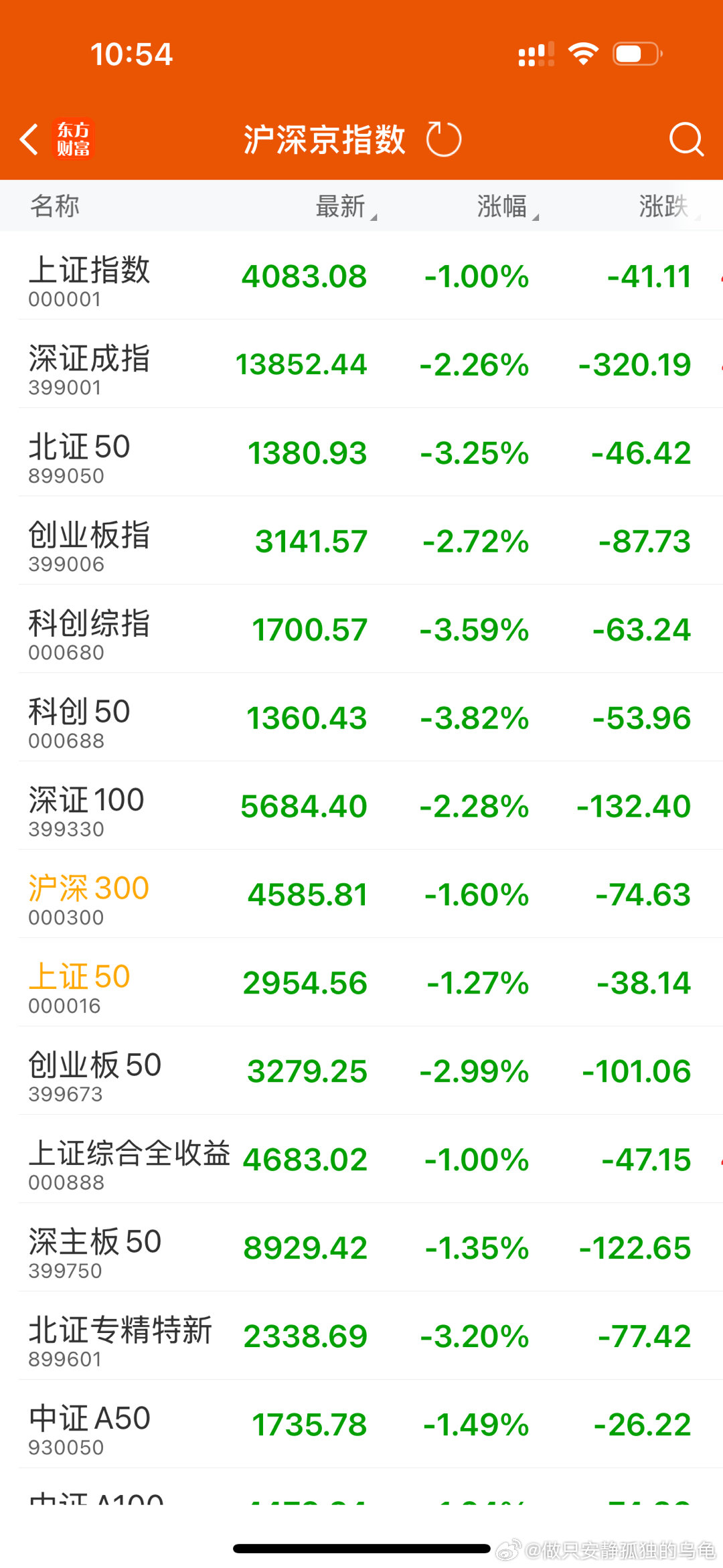Select the 上证50 row
Viewport: 723px width, 1568px height.
[x=361, y=983]
